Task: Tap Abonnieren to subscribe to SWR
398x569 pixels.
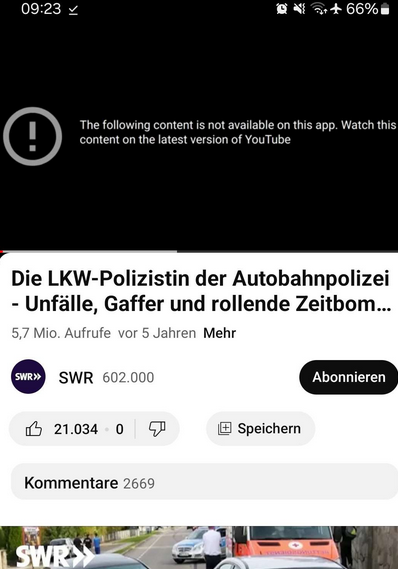Action: [348, 377]
